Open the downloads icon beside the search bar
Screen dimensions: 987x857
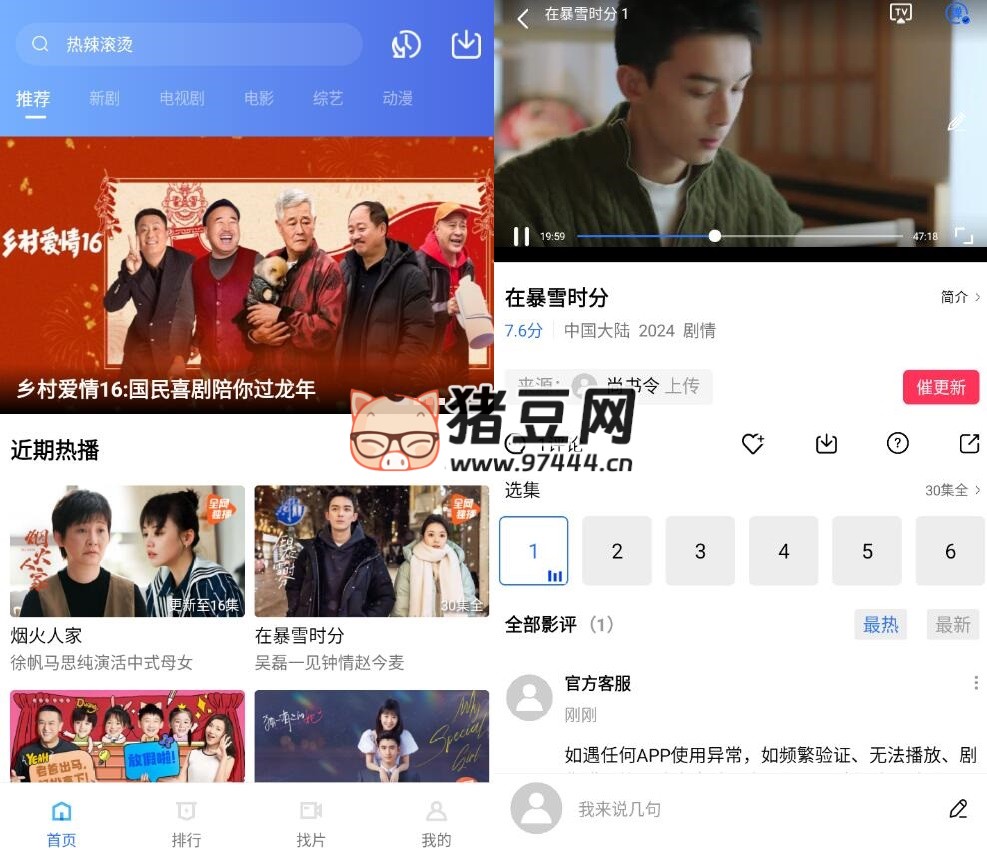[x=466, y=45]
